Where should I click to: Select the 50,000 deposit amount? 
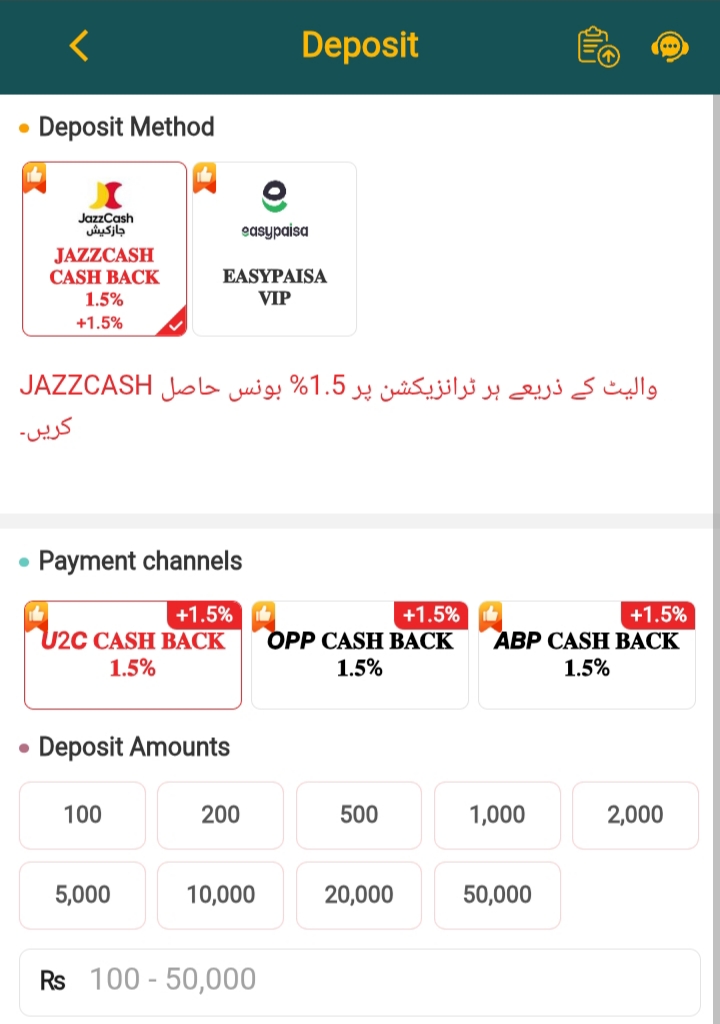coord(497,895)
